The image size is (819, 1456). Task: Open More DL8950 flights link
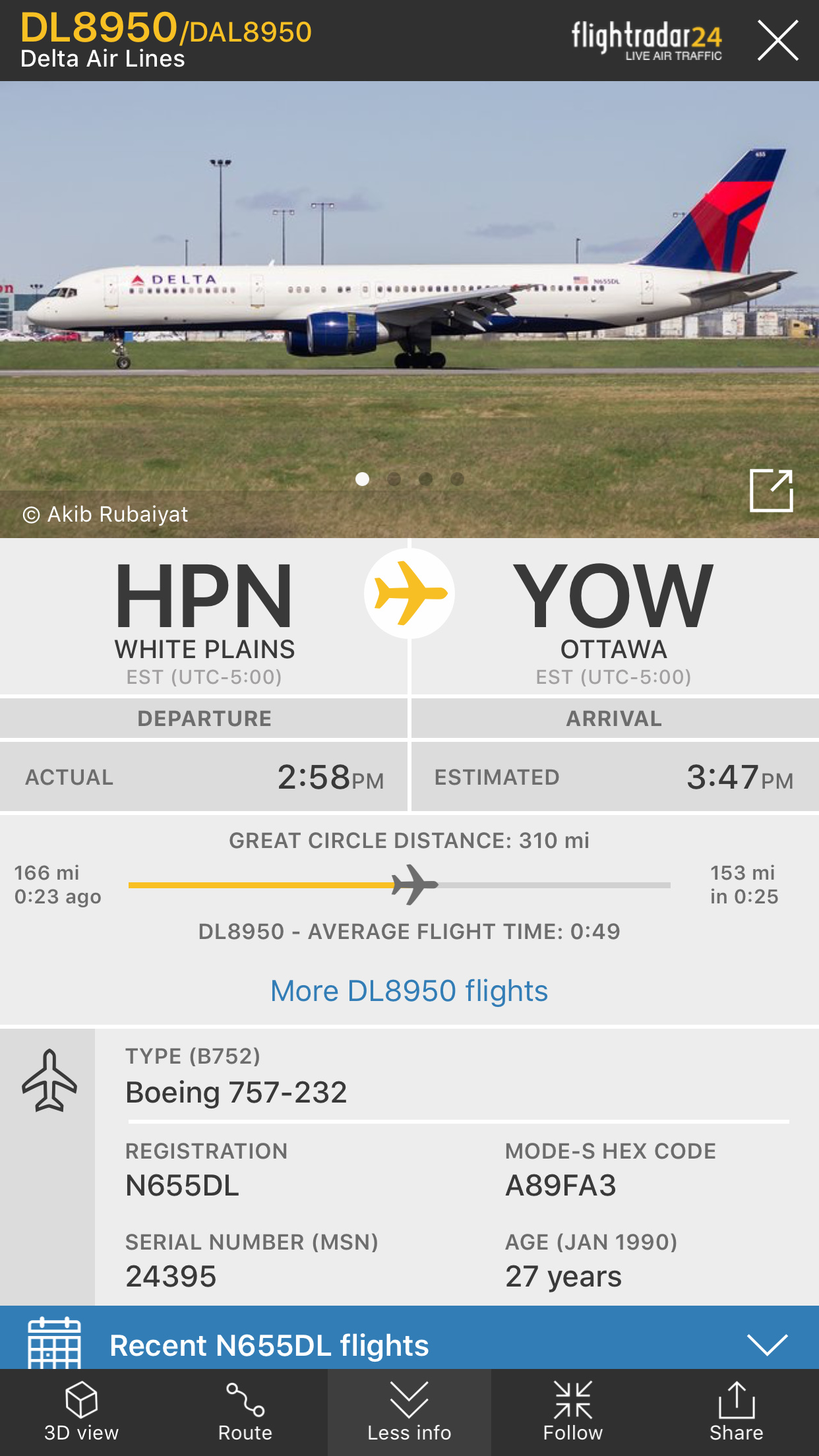click(409, 990)
